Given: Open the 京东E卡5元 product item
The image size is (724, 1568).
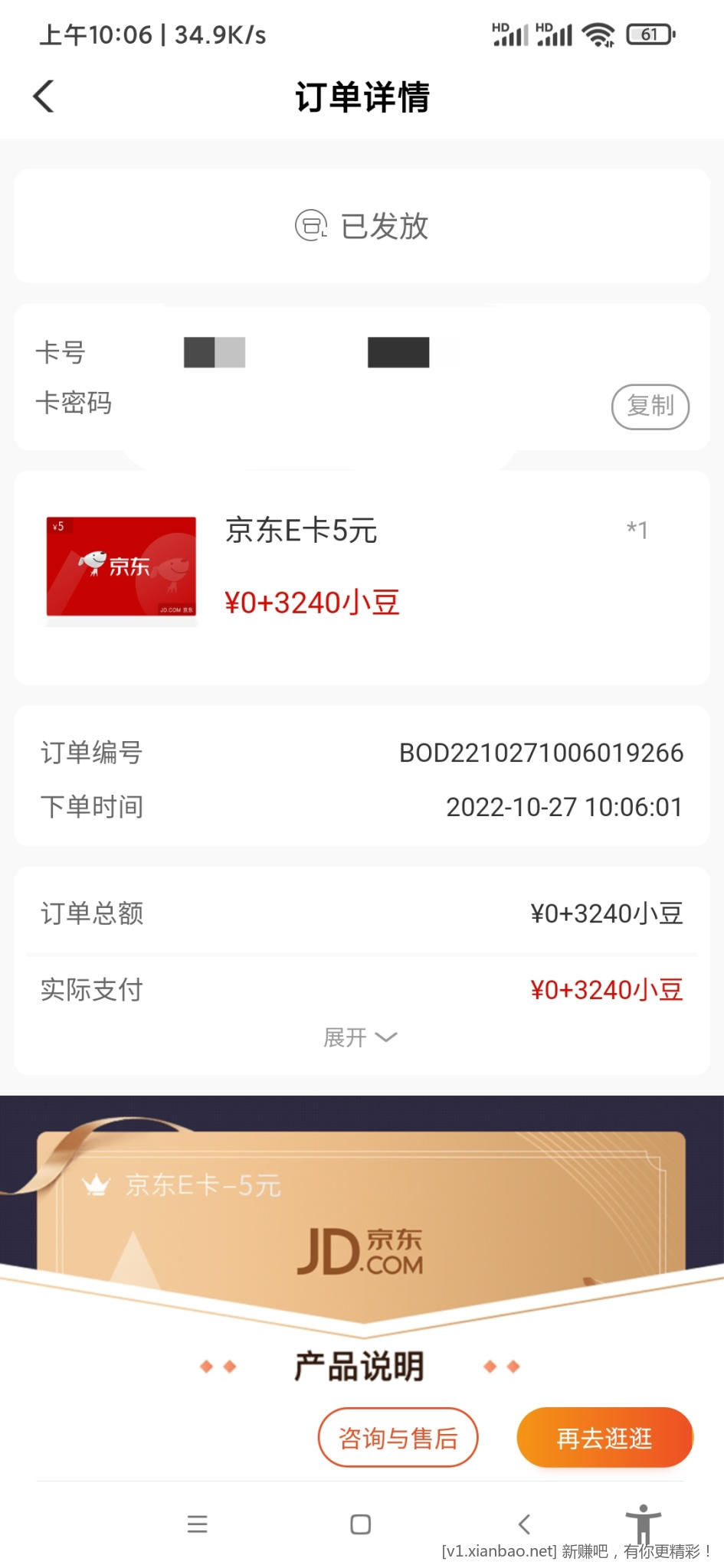Looking at the screenshot, I should tap(301, 531).
